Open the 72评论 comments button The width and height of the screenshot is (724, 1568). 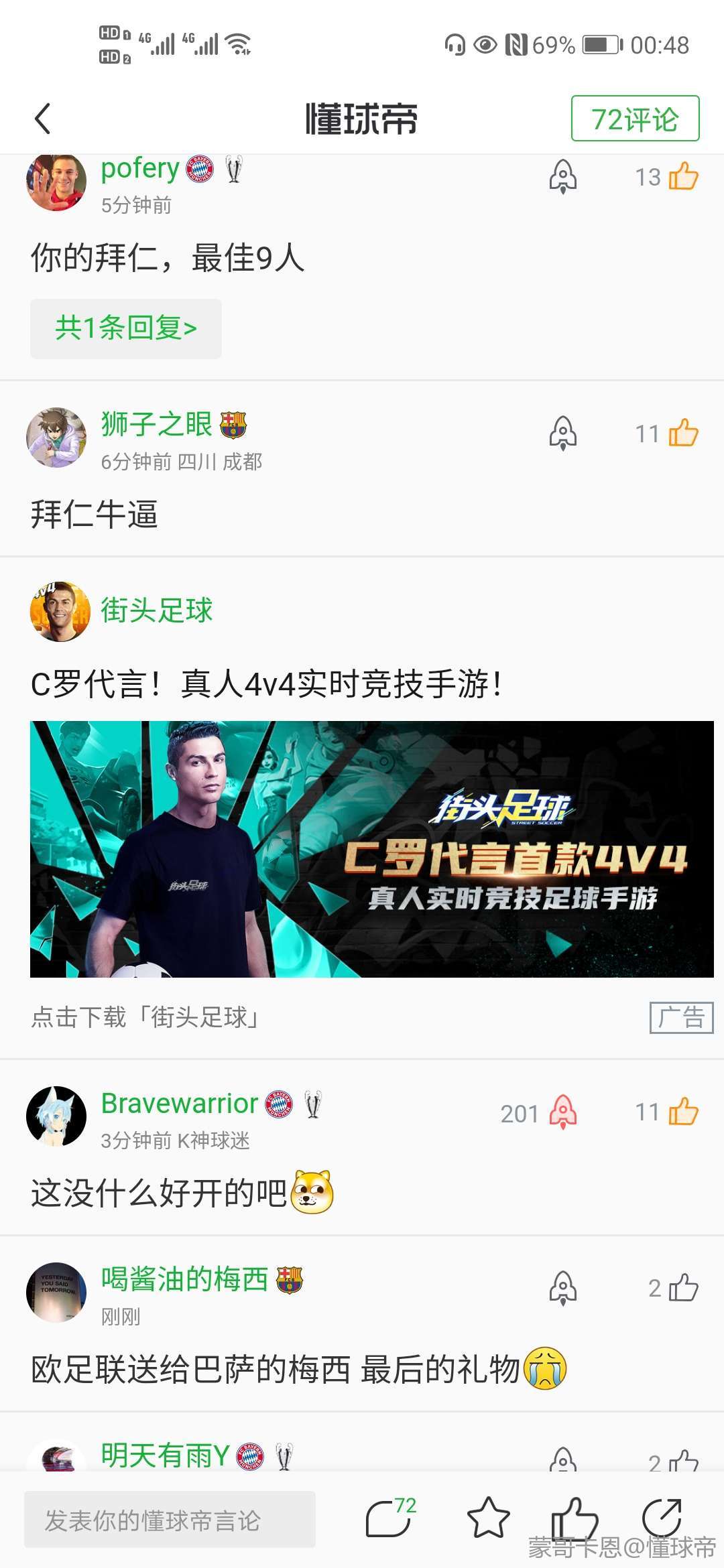[x=635, y=119]
